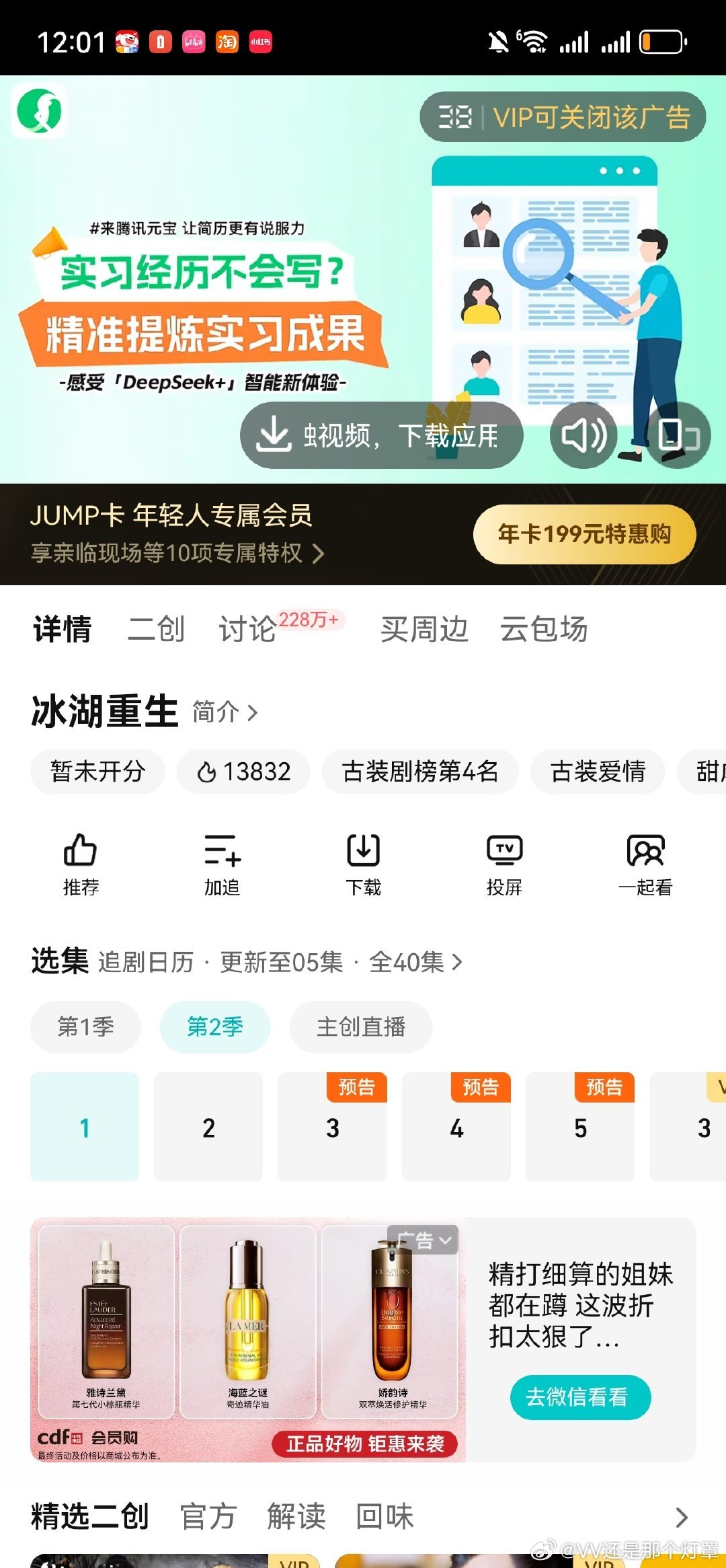The image size is (726, 1568).
Task: Switch to the 讨论 tab
Action: coord(248,629)
